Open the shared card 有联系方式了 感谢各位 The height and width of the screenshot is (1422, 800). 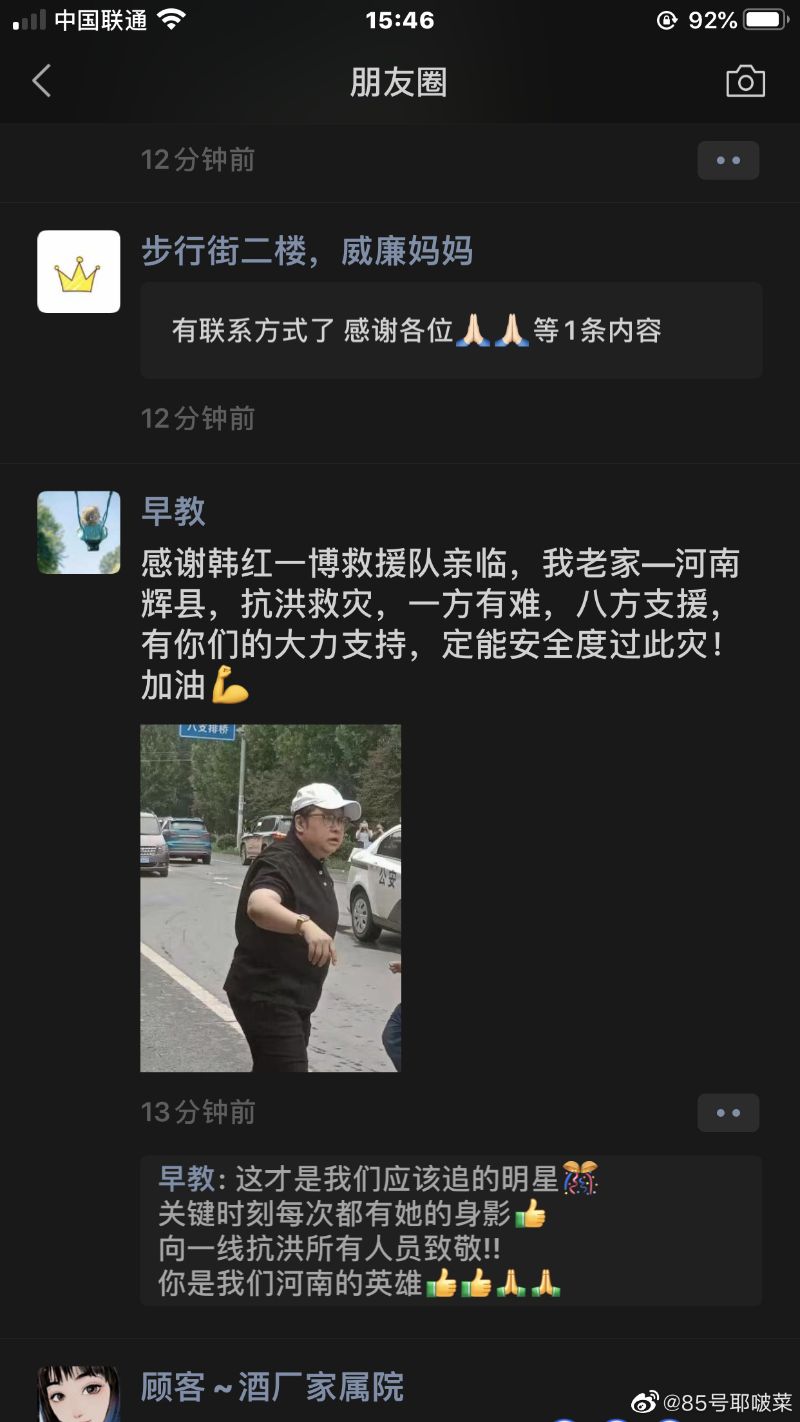click(451, 331)
